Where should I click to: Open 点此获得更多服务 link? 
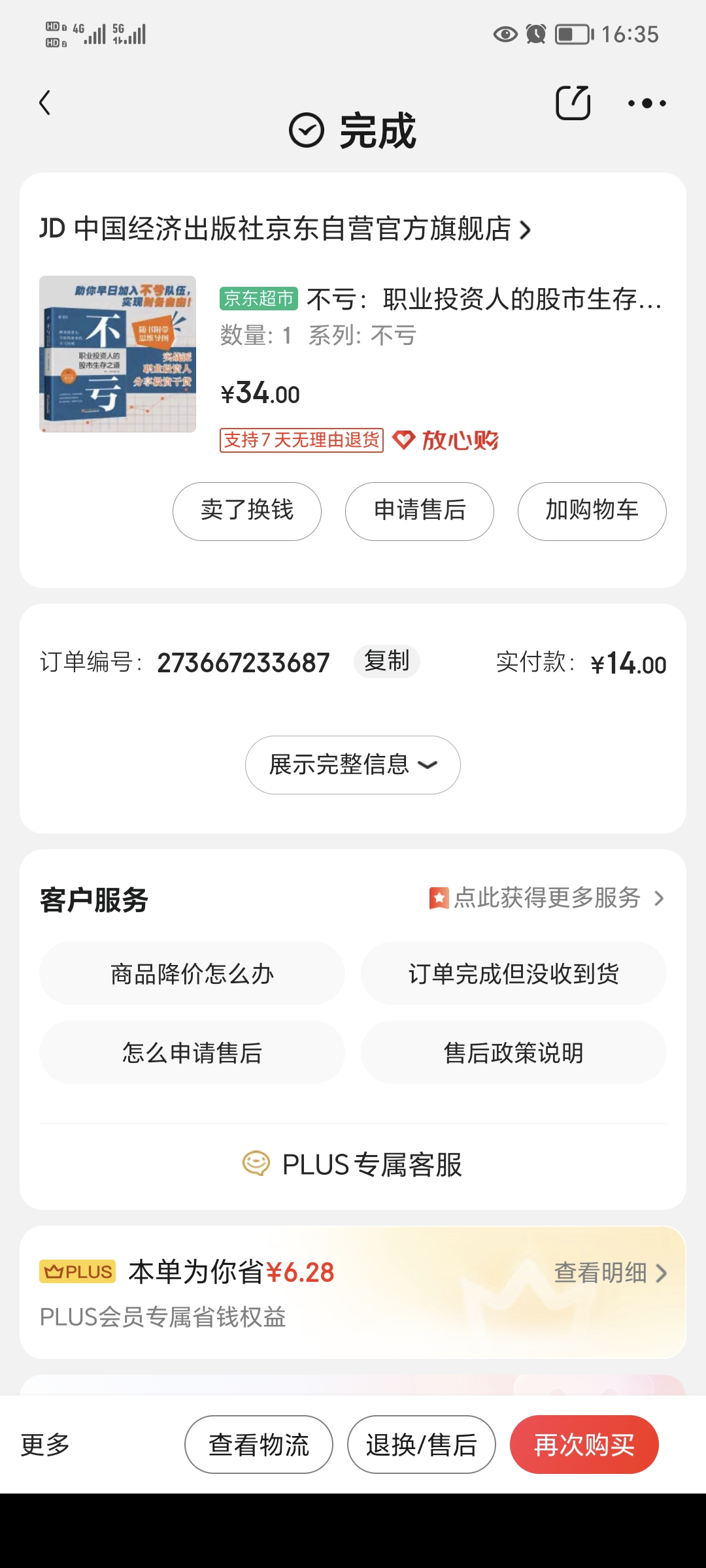coord(546,898)
